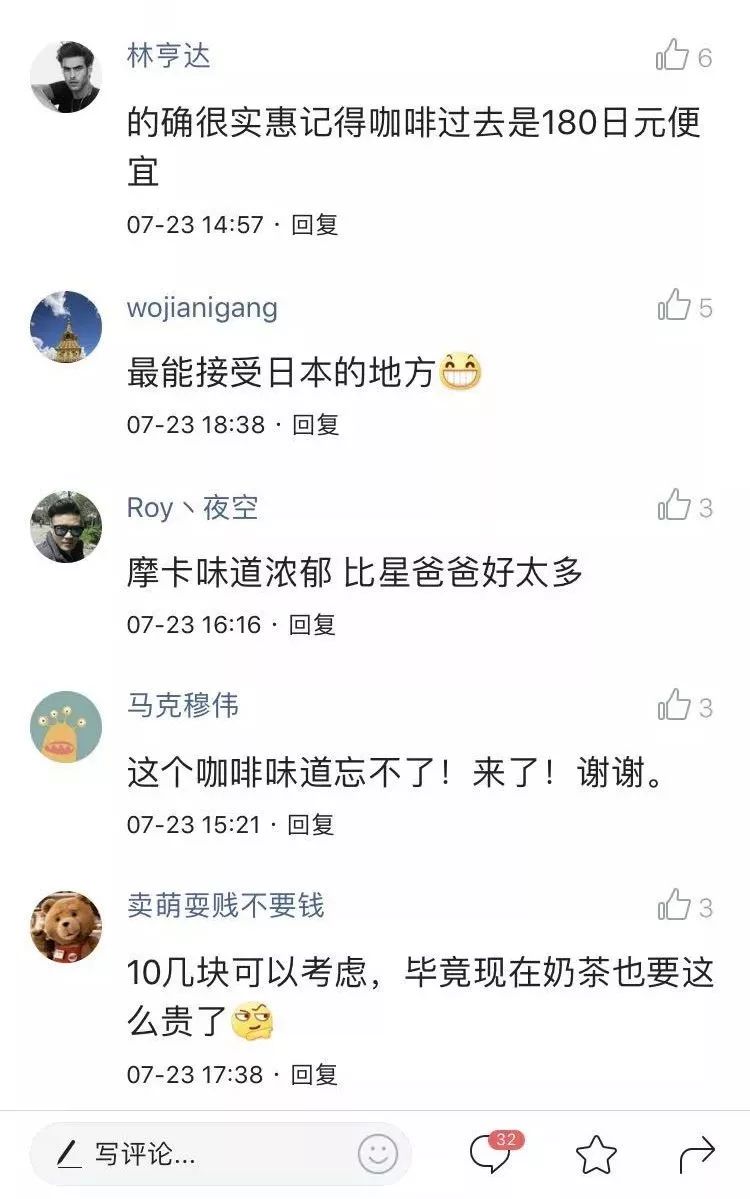Image resolution: width=750 pixels, height=1199 pixels.
Task: Reply to 马克穆伟's comment
Action: [311, 825]
